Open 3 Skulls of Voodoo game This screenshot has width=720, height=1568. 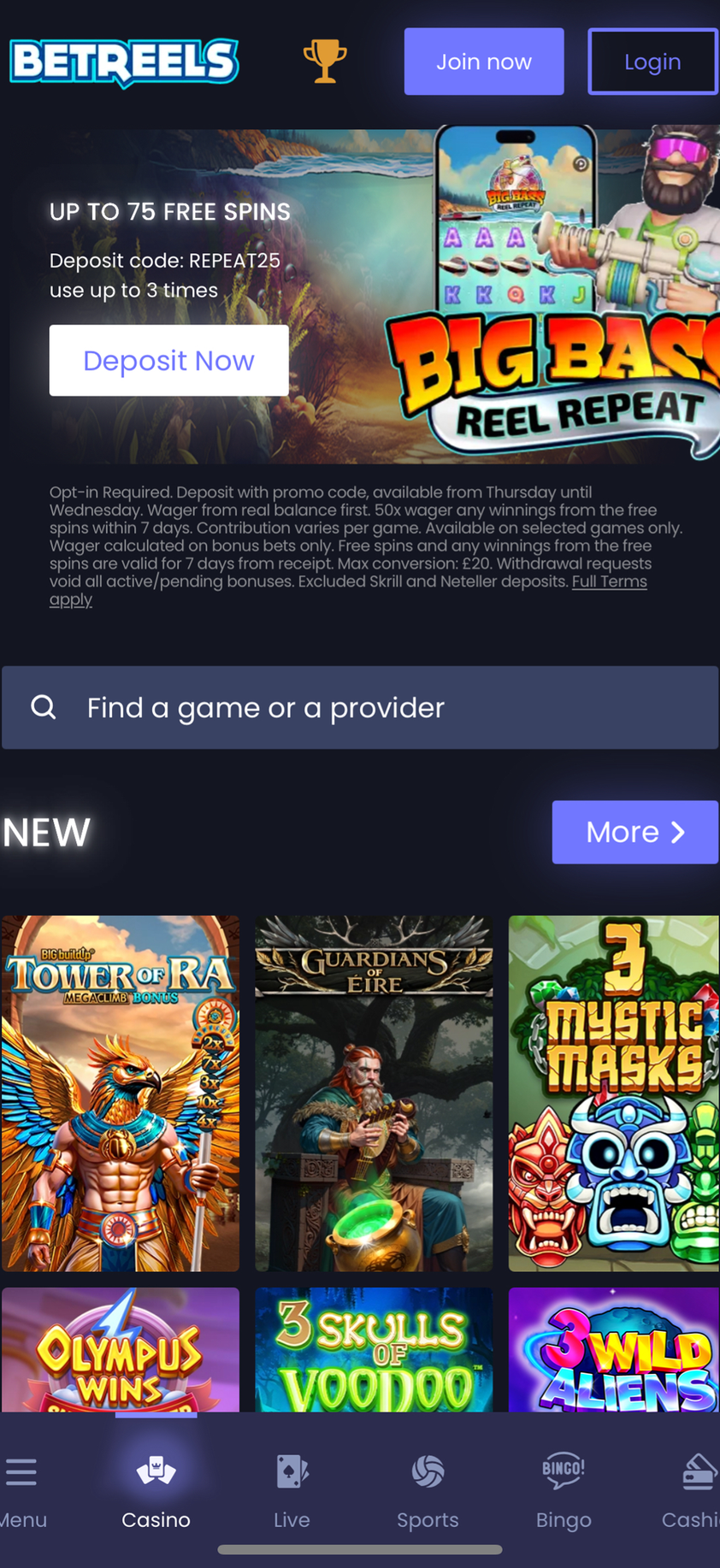374,1349
